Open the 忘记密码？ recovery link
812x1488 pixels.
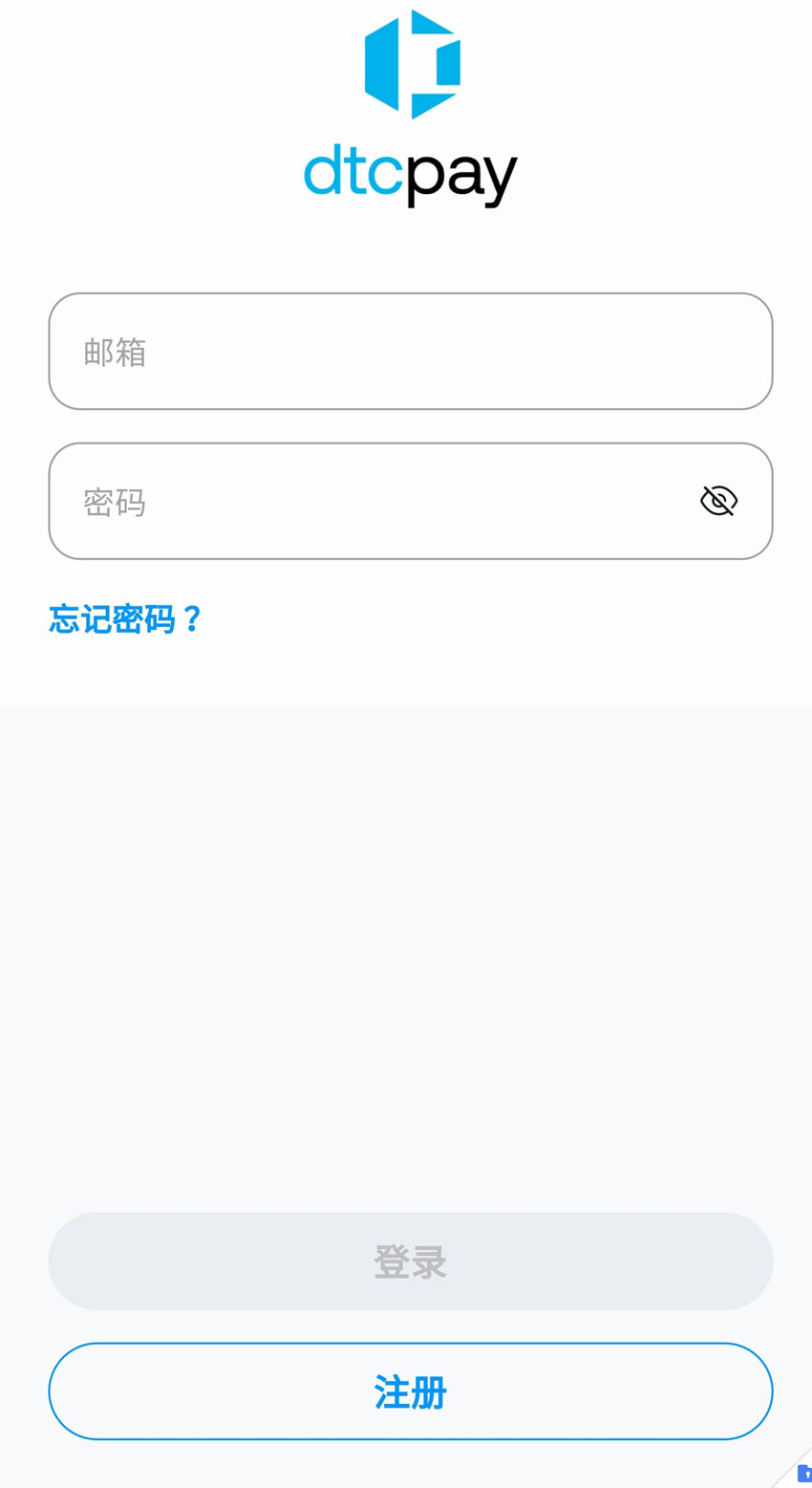125,619
